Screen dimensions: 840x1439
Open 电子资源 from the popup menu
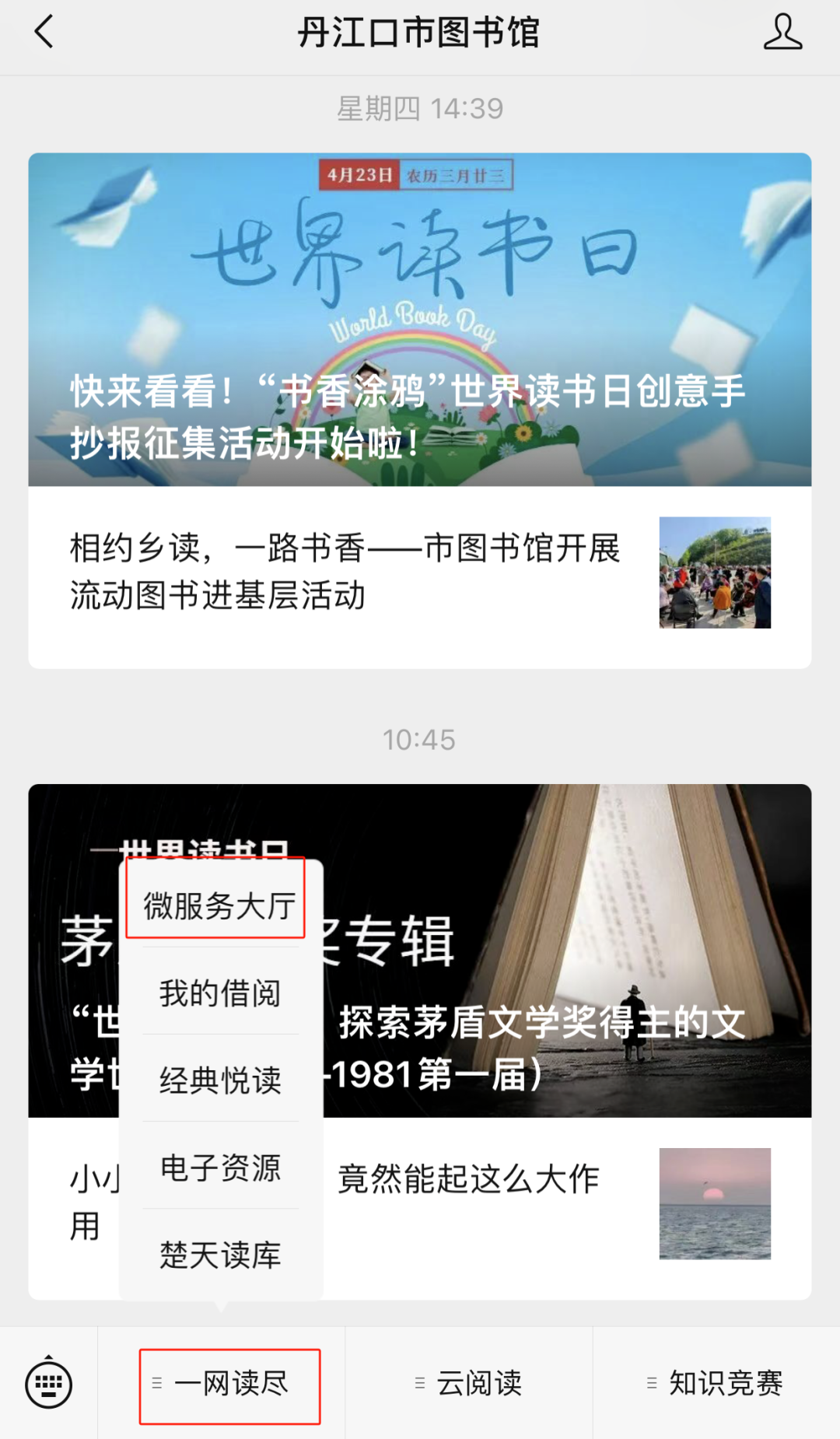coord(220,1168)
